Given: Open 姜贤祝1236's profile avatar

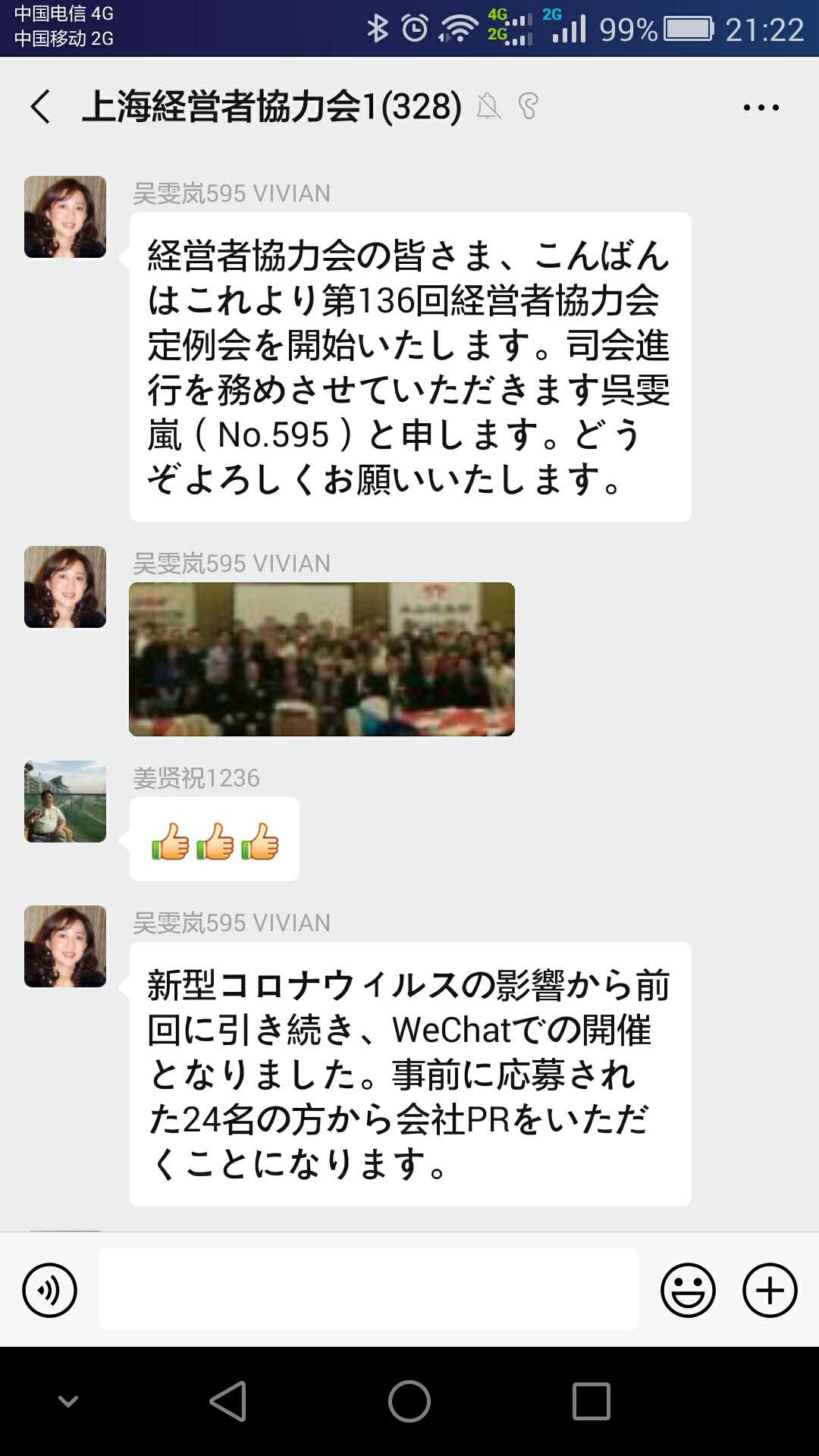Looking at the screenshot, I should 65,802.
